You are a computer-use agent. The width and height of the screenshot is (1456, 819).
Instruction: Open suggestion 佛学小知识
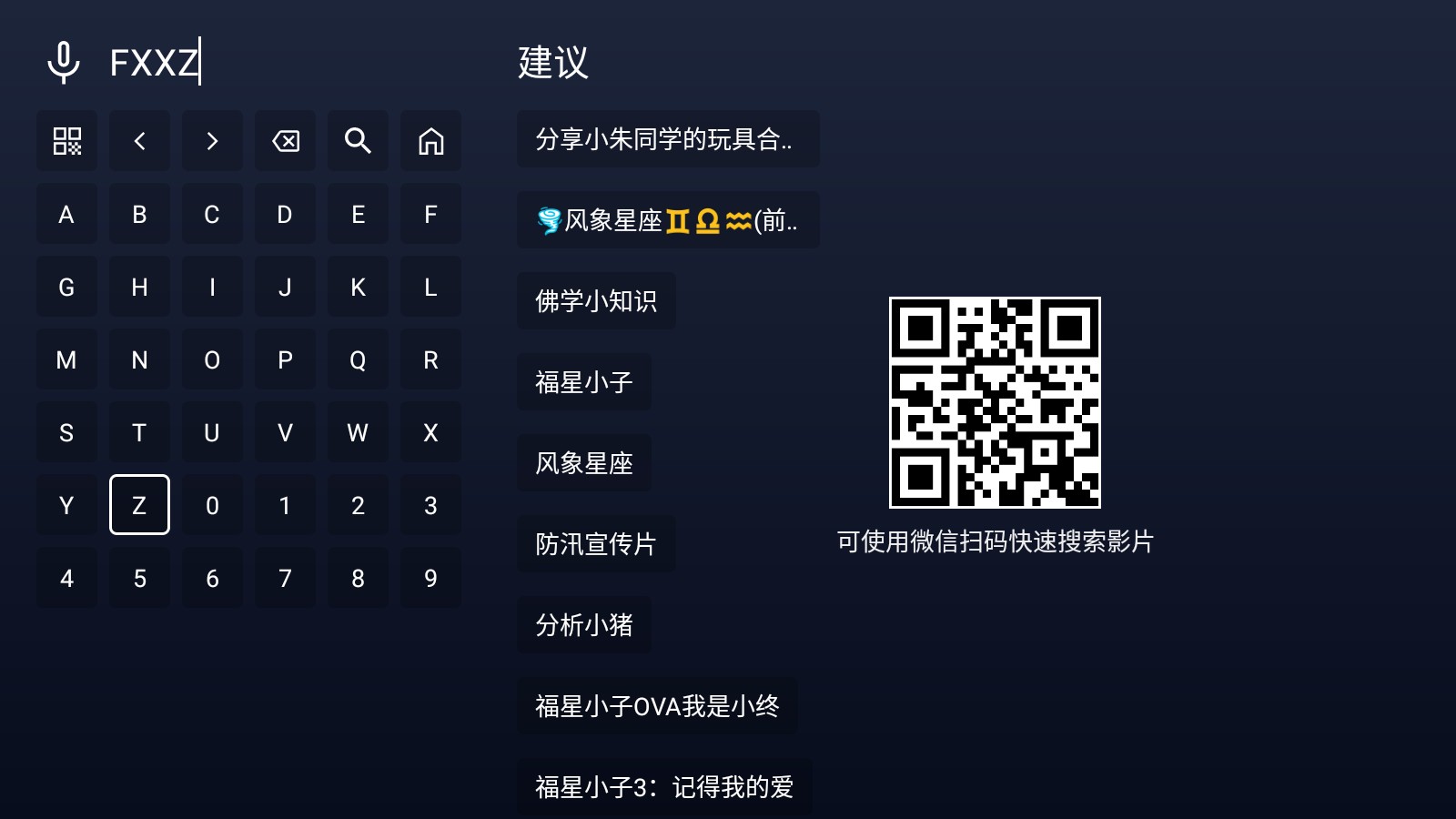596,301
